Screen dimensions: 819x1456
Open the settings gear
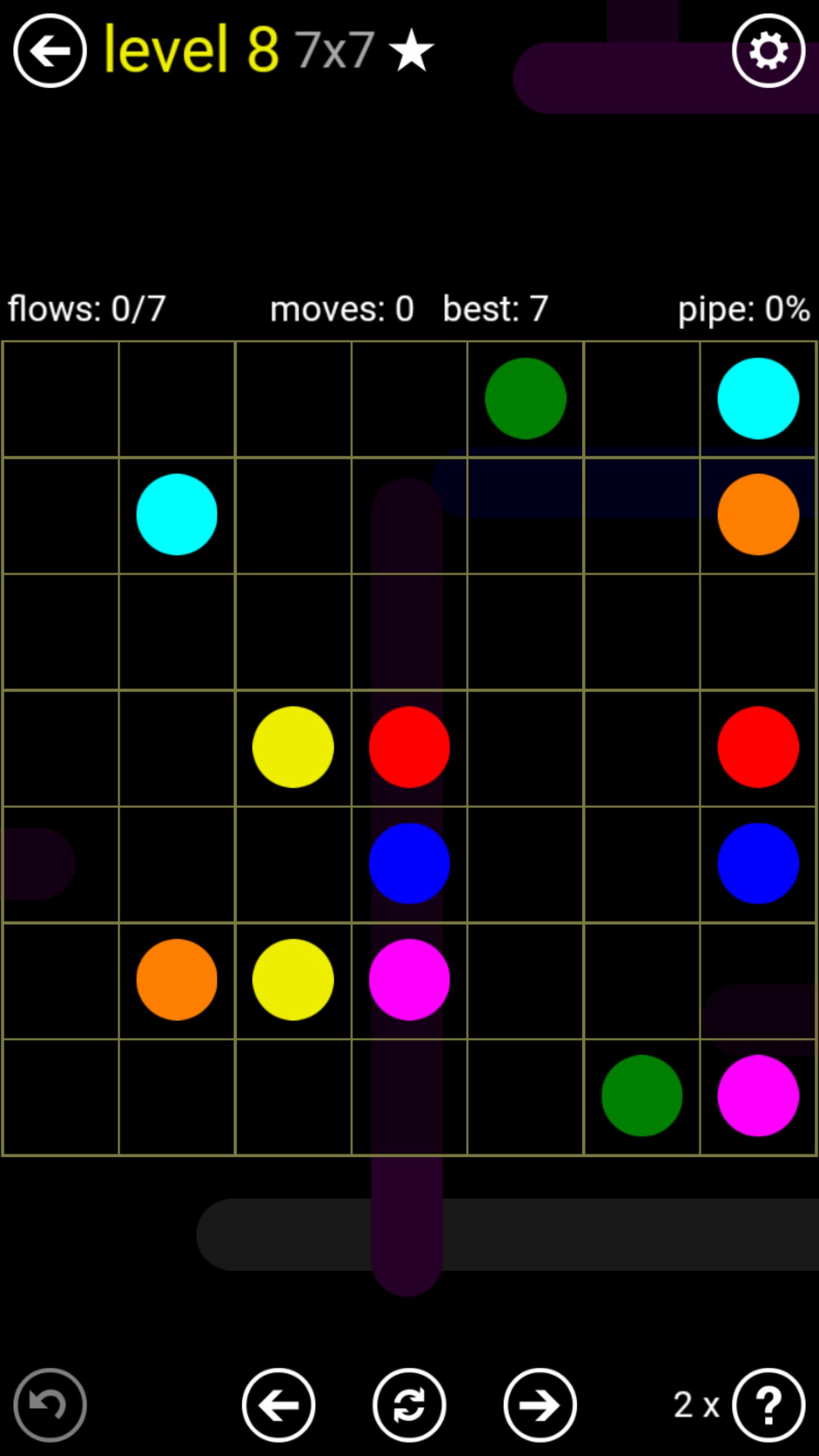(x=768, y=51)
